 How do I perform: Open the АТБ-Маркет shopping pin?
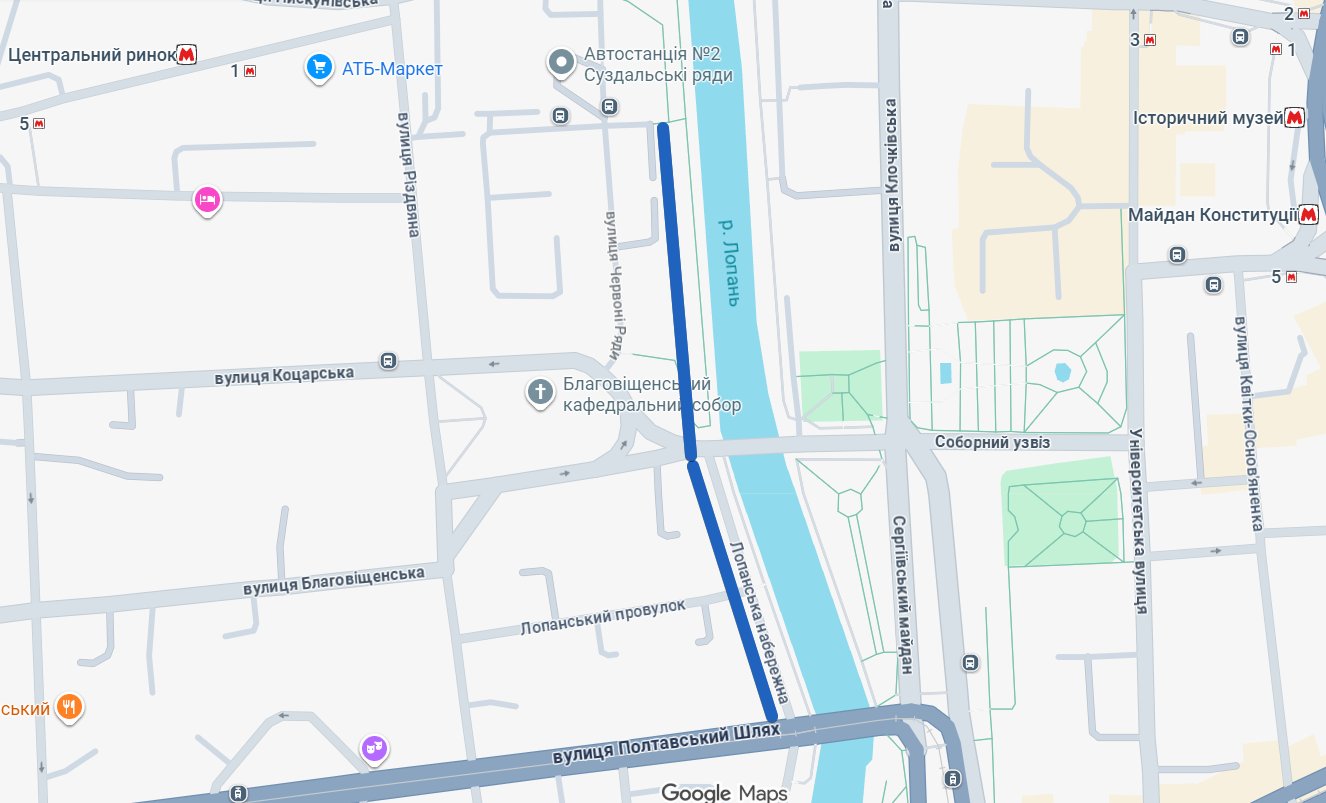[x=319, y=68]
